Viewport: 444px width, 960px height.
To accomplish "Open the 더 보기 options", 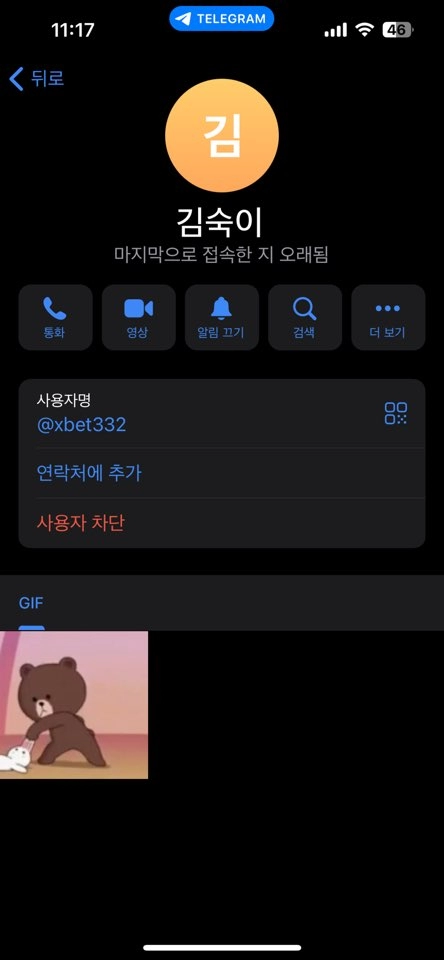I will pyautogui.click(x=388, y=317).
